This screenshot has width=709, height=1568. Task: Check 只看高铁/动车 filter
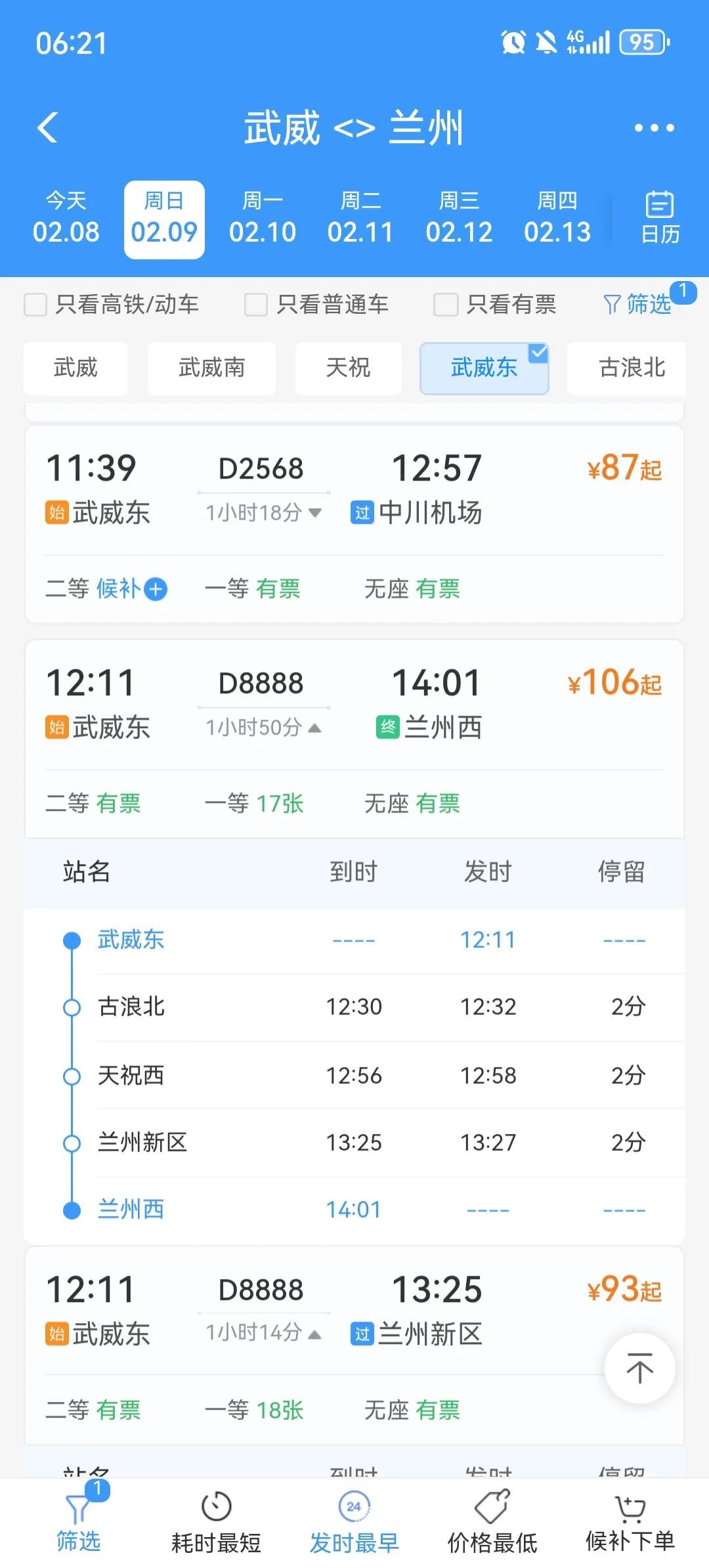36,305
